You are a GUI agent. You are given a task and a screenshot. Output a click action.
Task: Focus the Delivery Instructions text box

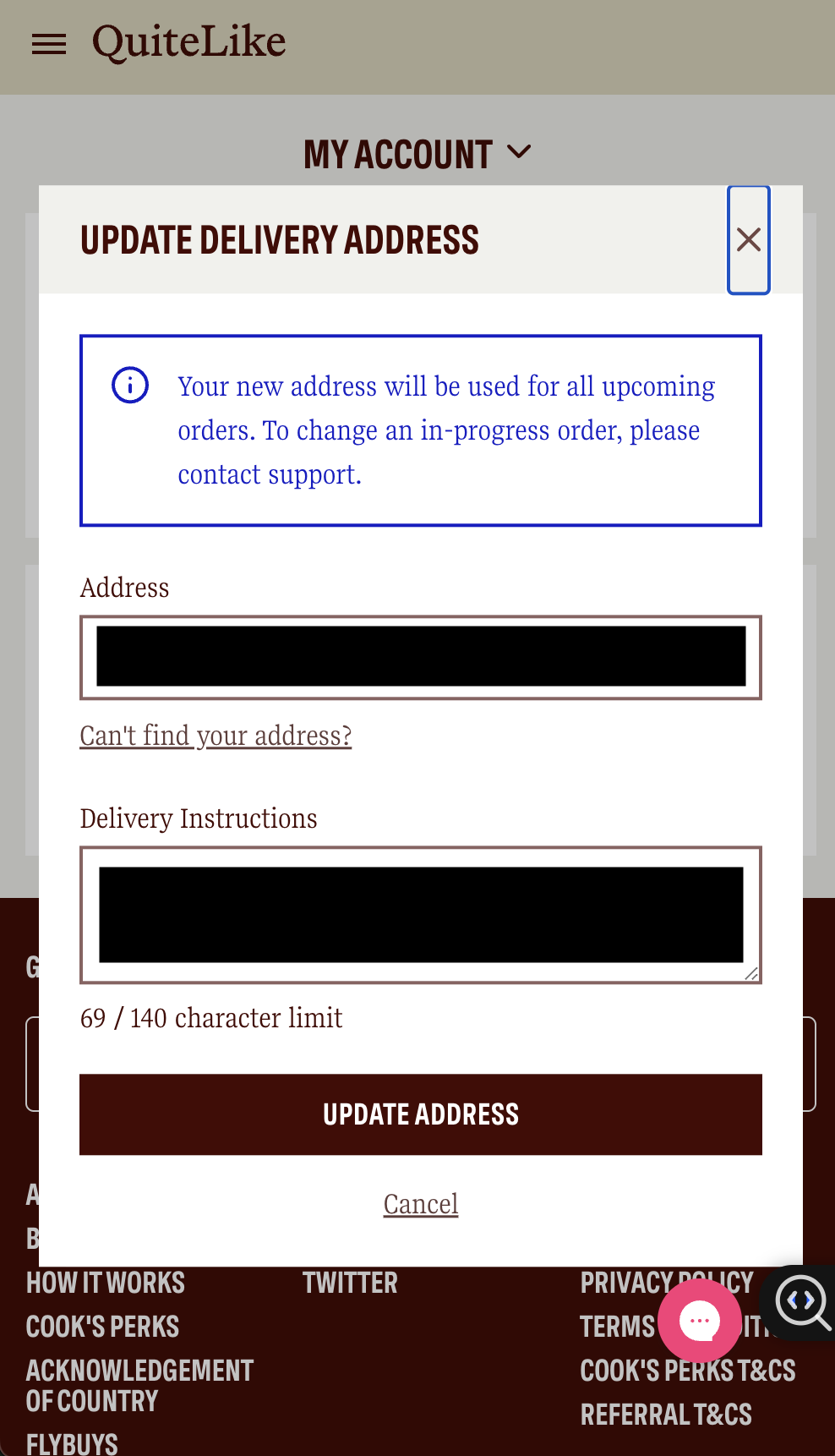[x=421, y=915]
